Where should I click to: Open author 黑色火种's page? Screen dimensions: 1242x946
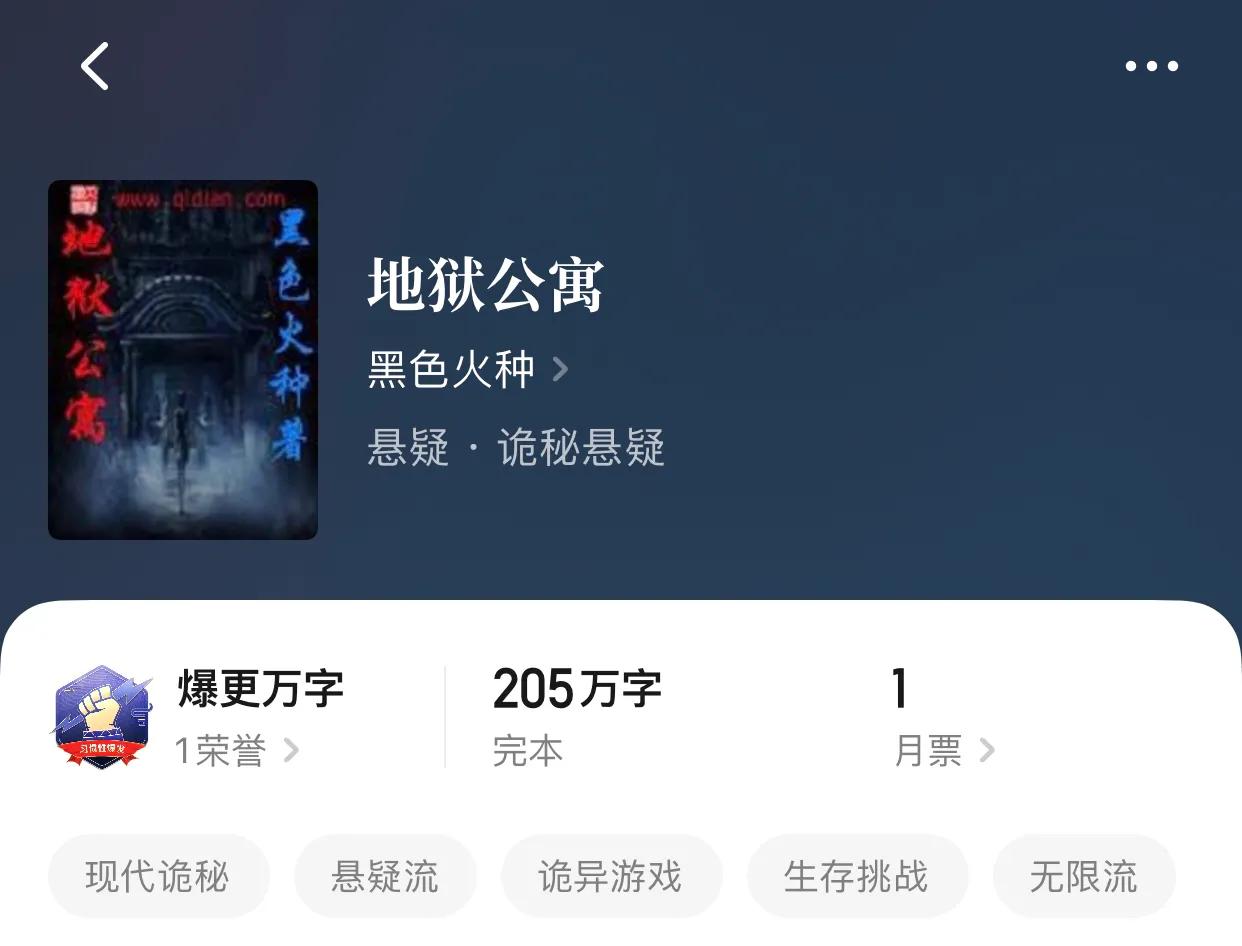pos(467,370)
